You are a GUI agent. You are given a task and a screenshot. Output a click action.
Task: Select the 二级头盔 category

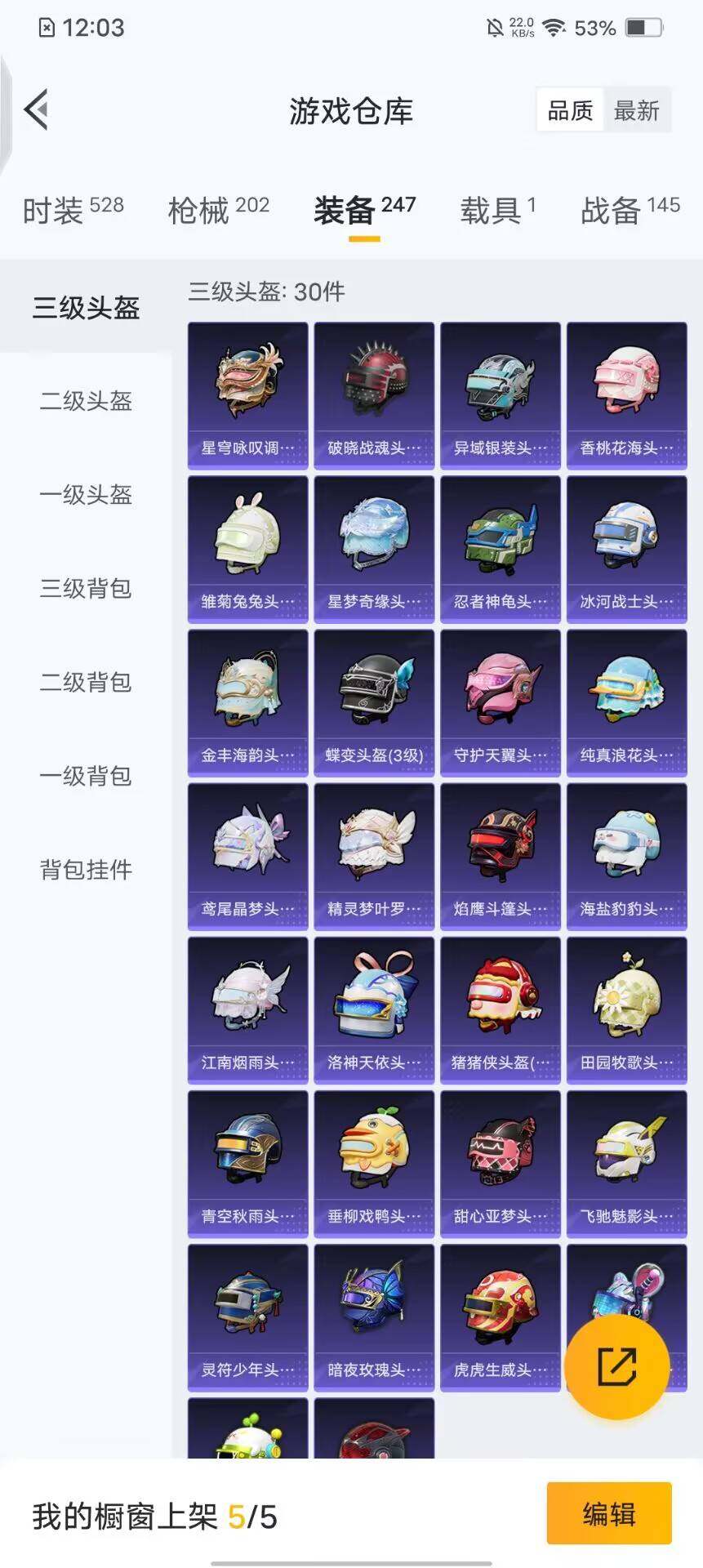pyautogui.click(x=84, y=402)
